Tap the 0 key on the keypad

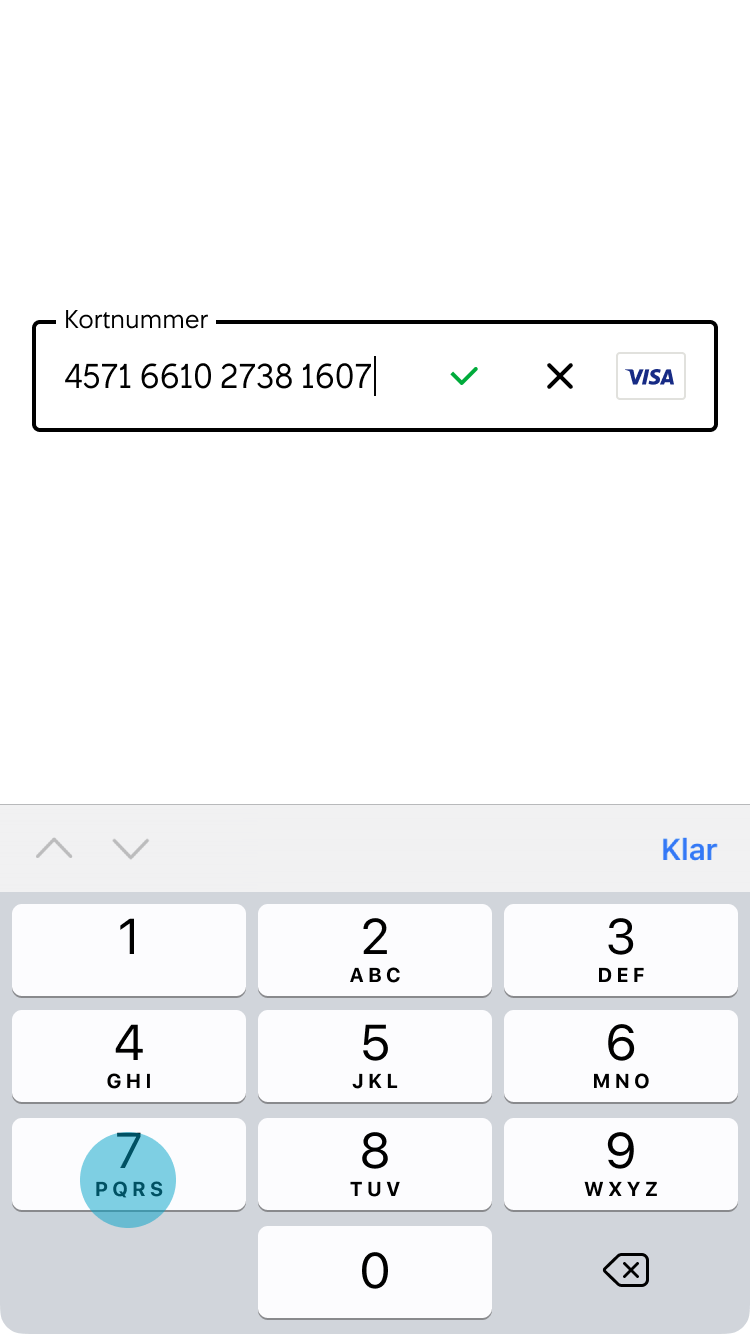[x=374, y=1269]
